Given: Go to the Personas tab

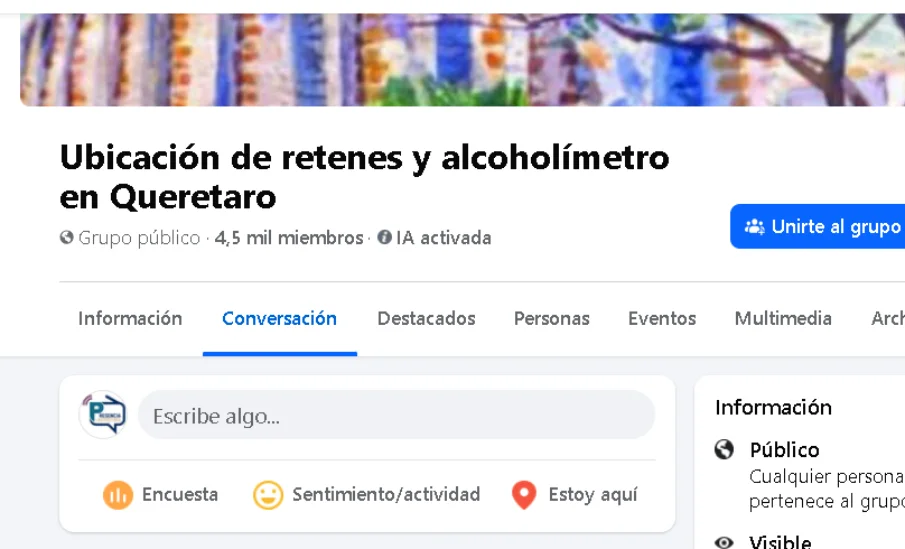Looking at the screenshot, I should [551, 319].
